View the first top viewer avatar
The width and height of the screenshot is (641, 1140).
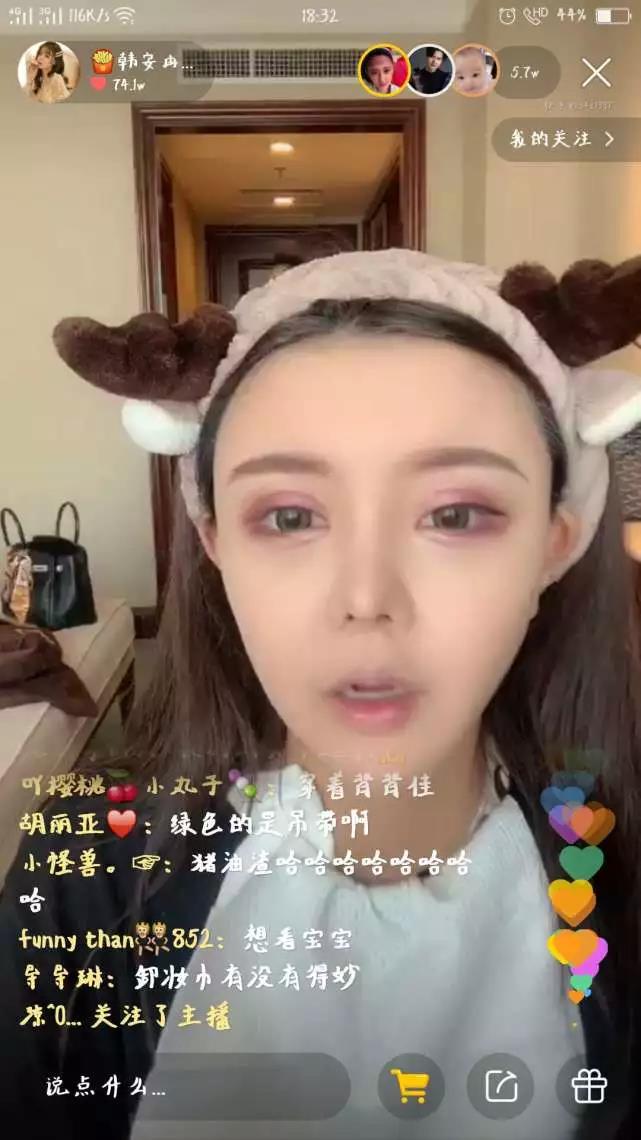point(384,70)
